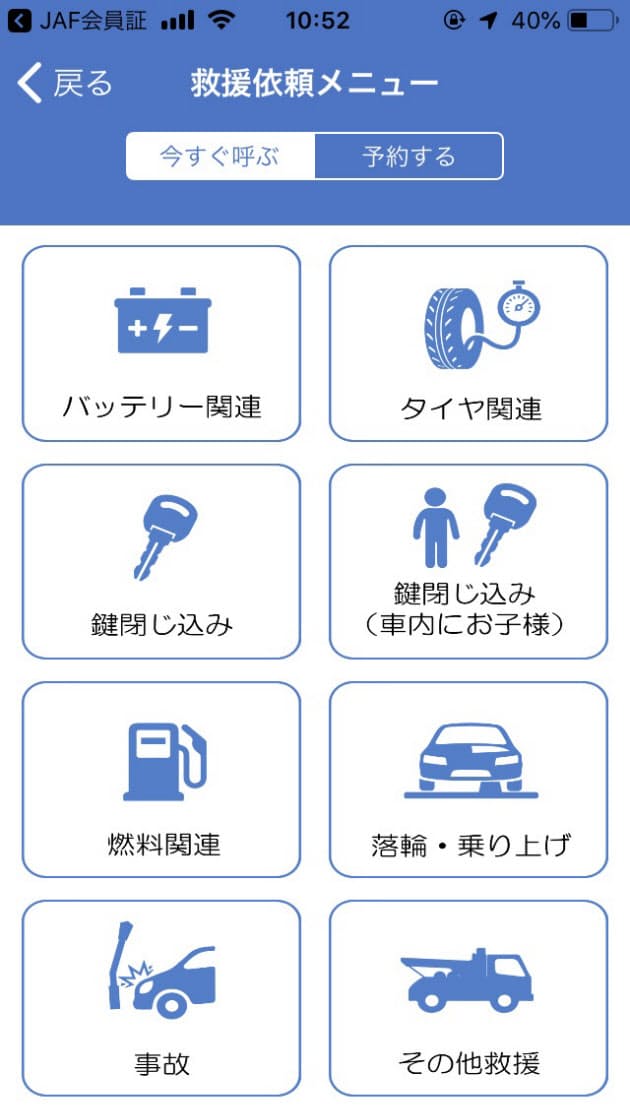Choose 落輪・乗り上げ rescue type
The height and width of the screenshot is (1118, 630).
coord(469,779)
